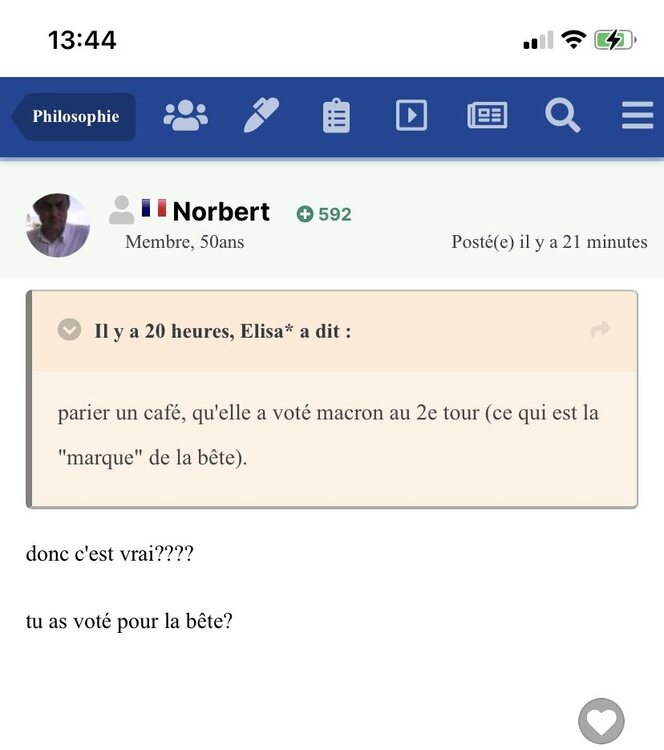
Task: Open the video play icon
Action: 411,116
